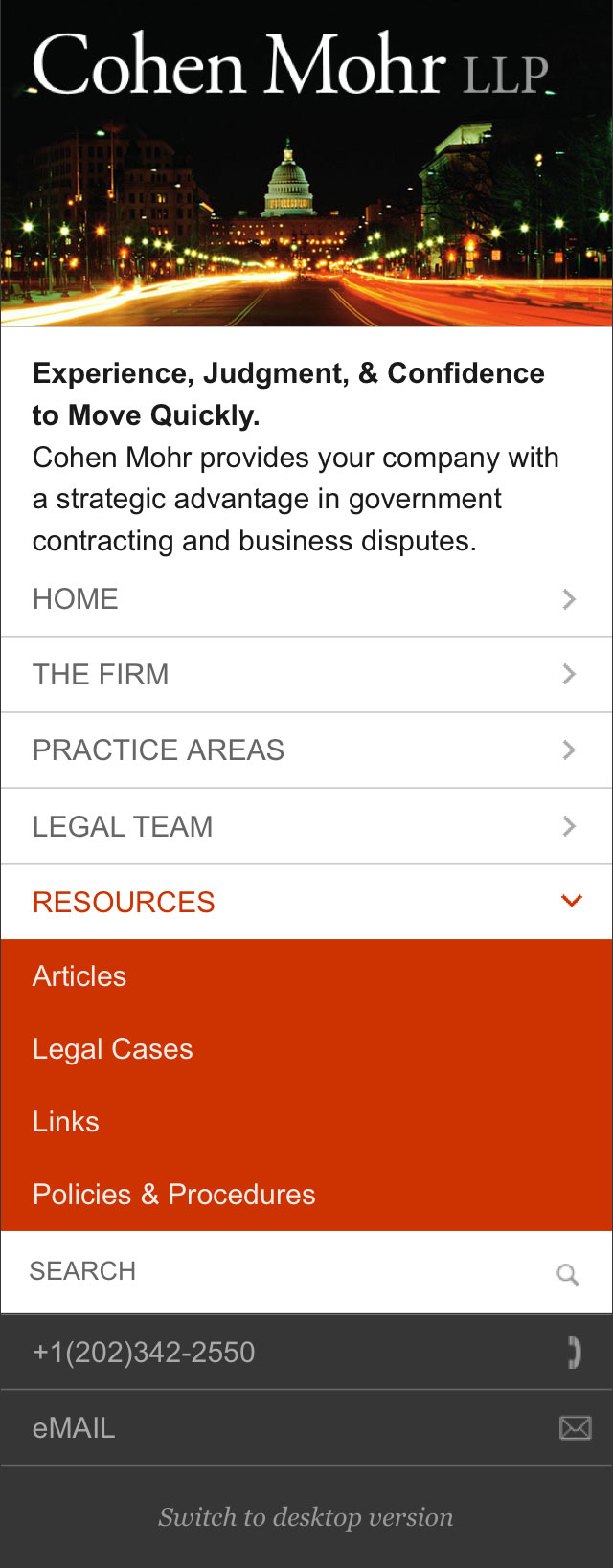This screenshot has width=613, height=1568.
Task: Tap the magnifying glass search icon
Action: pos(568,1274)
